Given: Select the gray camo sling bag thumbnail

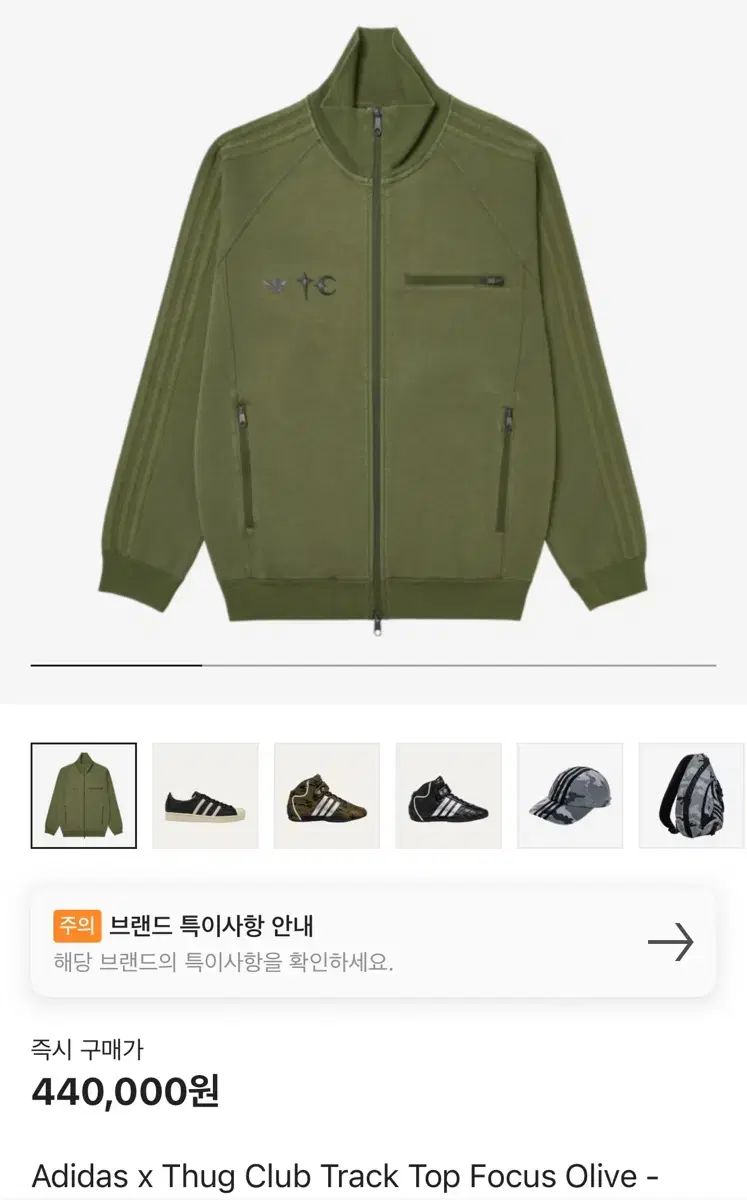Looking at the screenshot, I should click(x=692, y=795).
